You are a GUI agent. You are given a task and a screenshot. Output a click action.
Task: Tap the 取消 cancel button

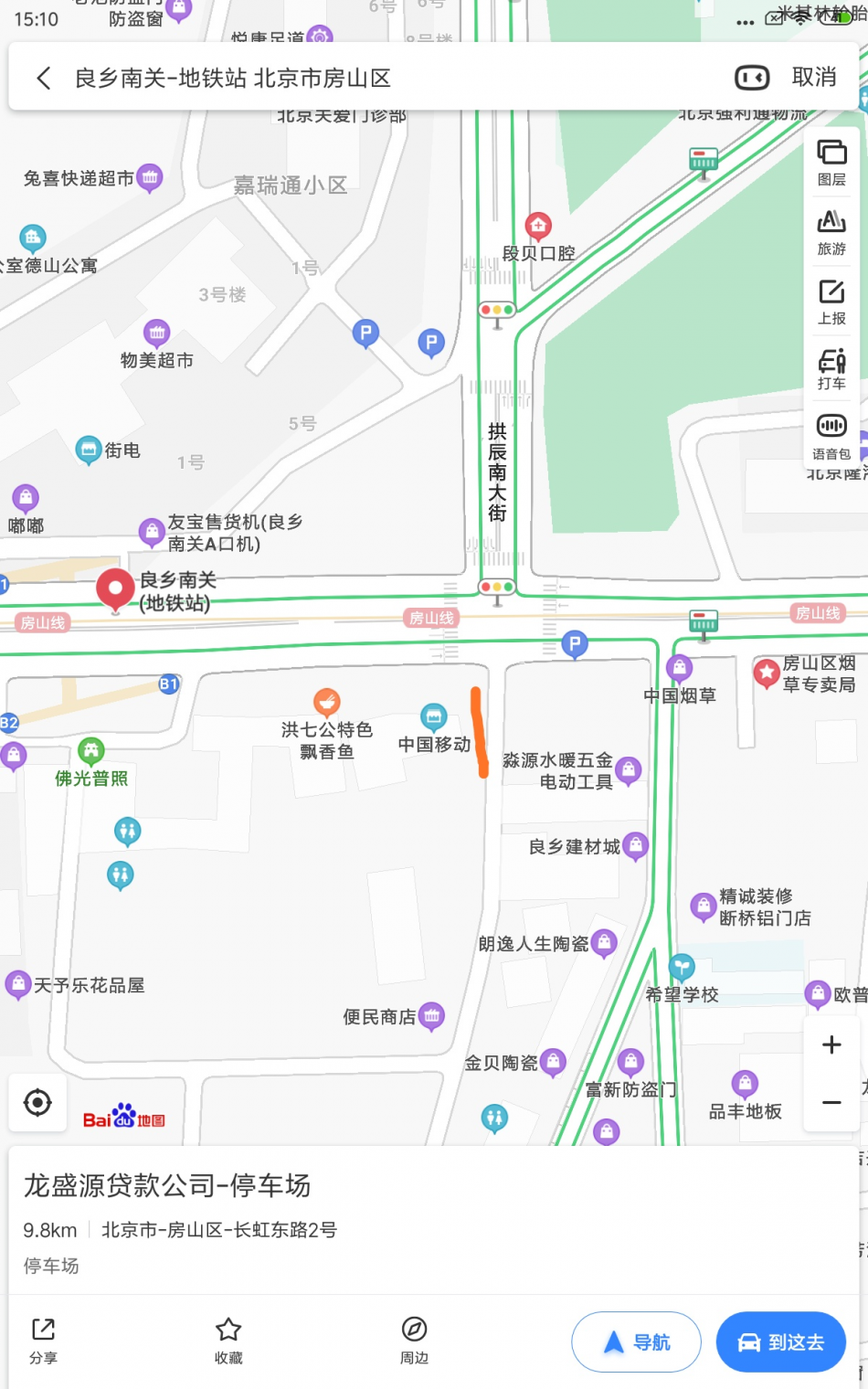tap(813, 78)
